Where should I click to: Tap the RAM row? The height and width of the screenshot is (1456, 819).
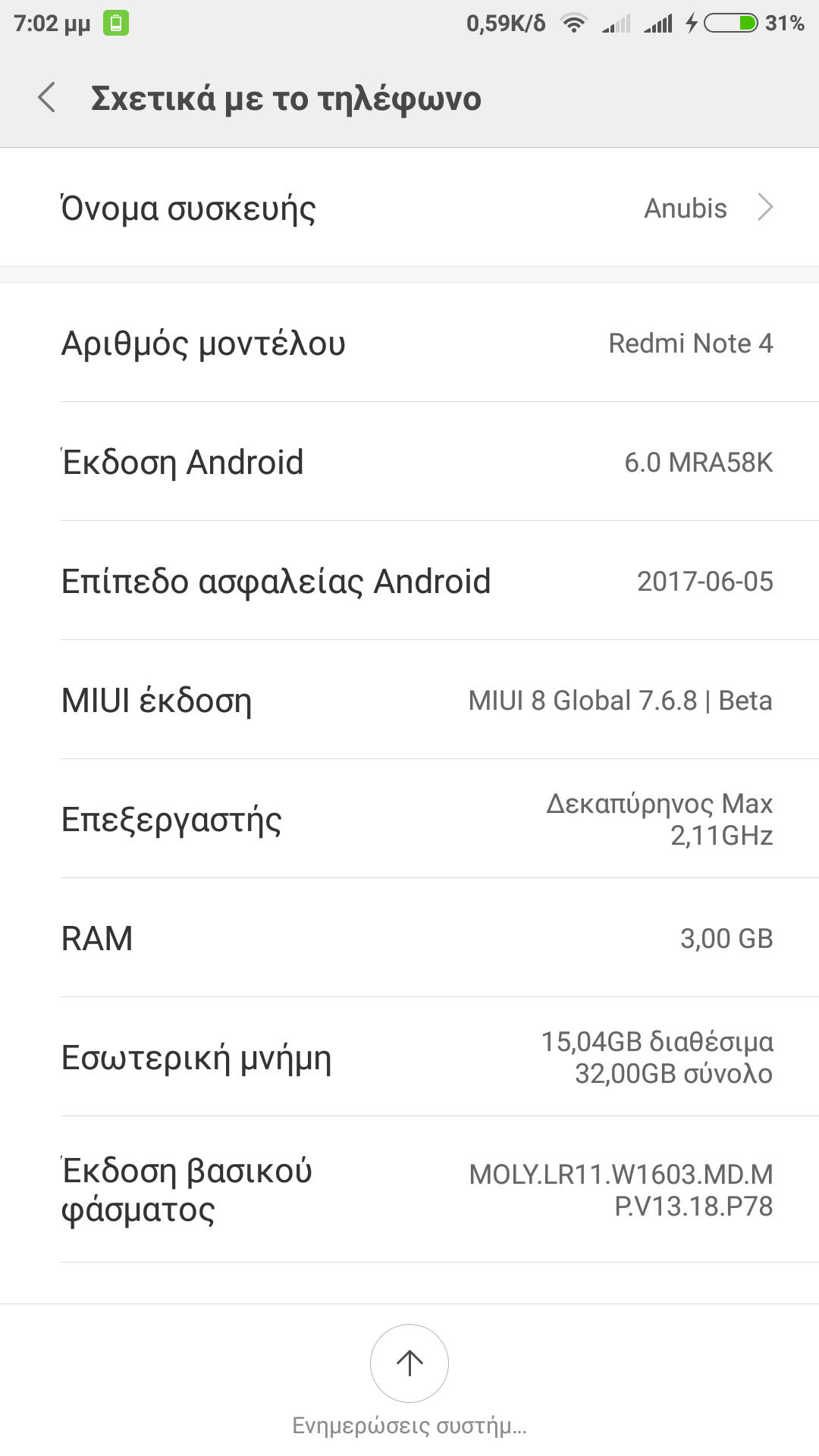click(409, 938)
